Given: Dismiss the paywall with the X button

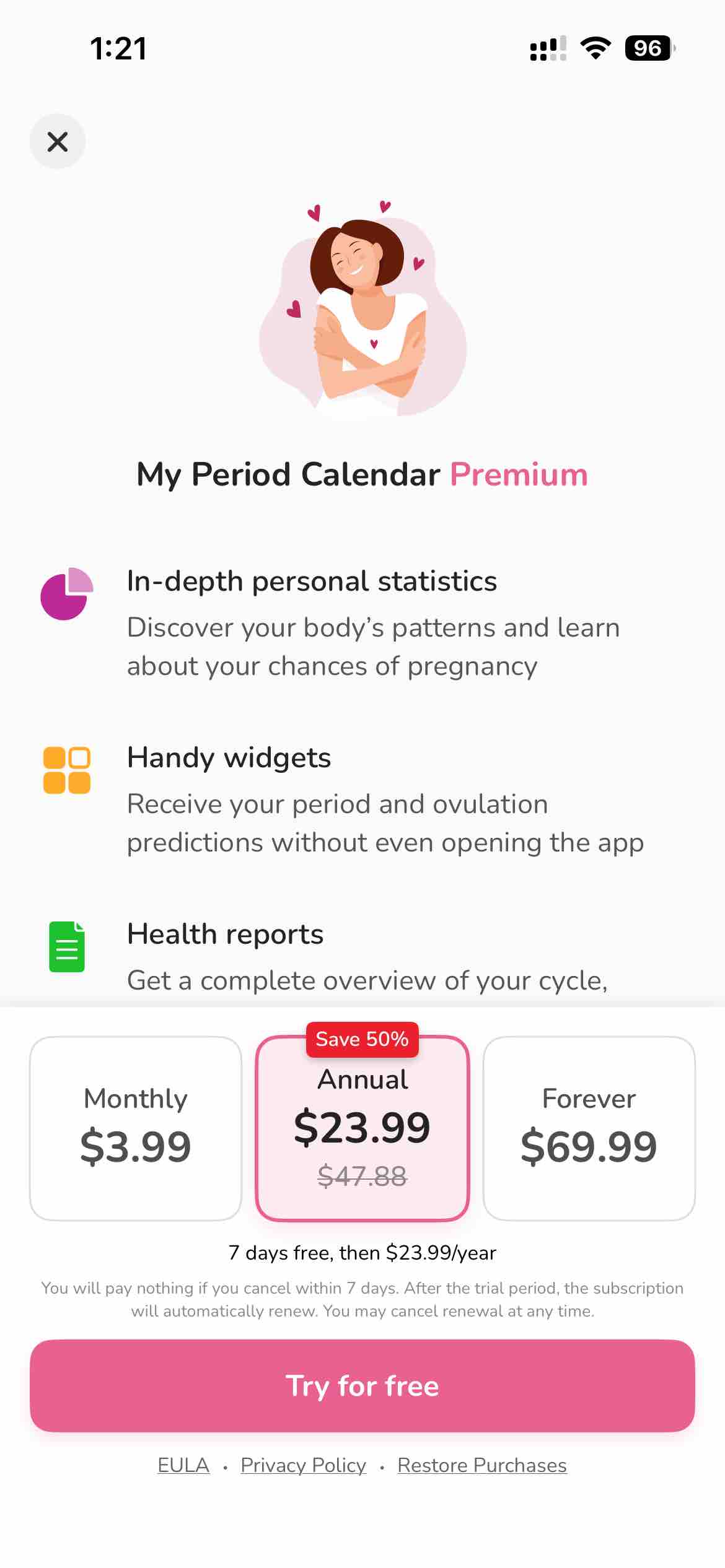Looking at the screenshot, I should click(58, 141).
